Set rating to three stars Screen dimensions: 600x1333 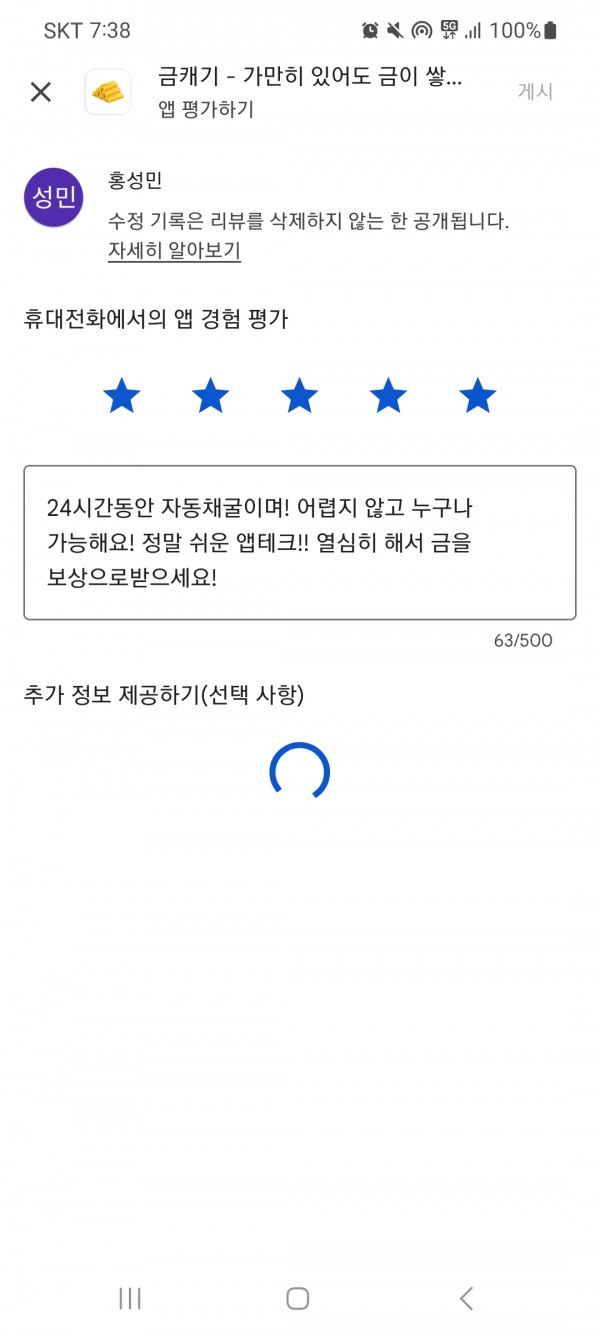(300, 396)
